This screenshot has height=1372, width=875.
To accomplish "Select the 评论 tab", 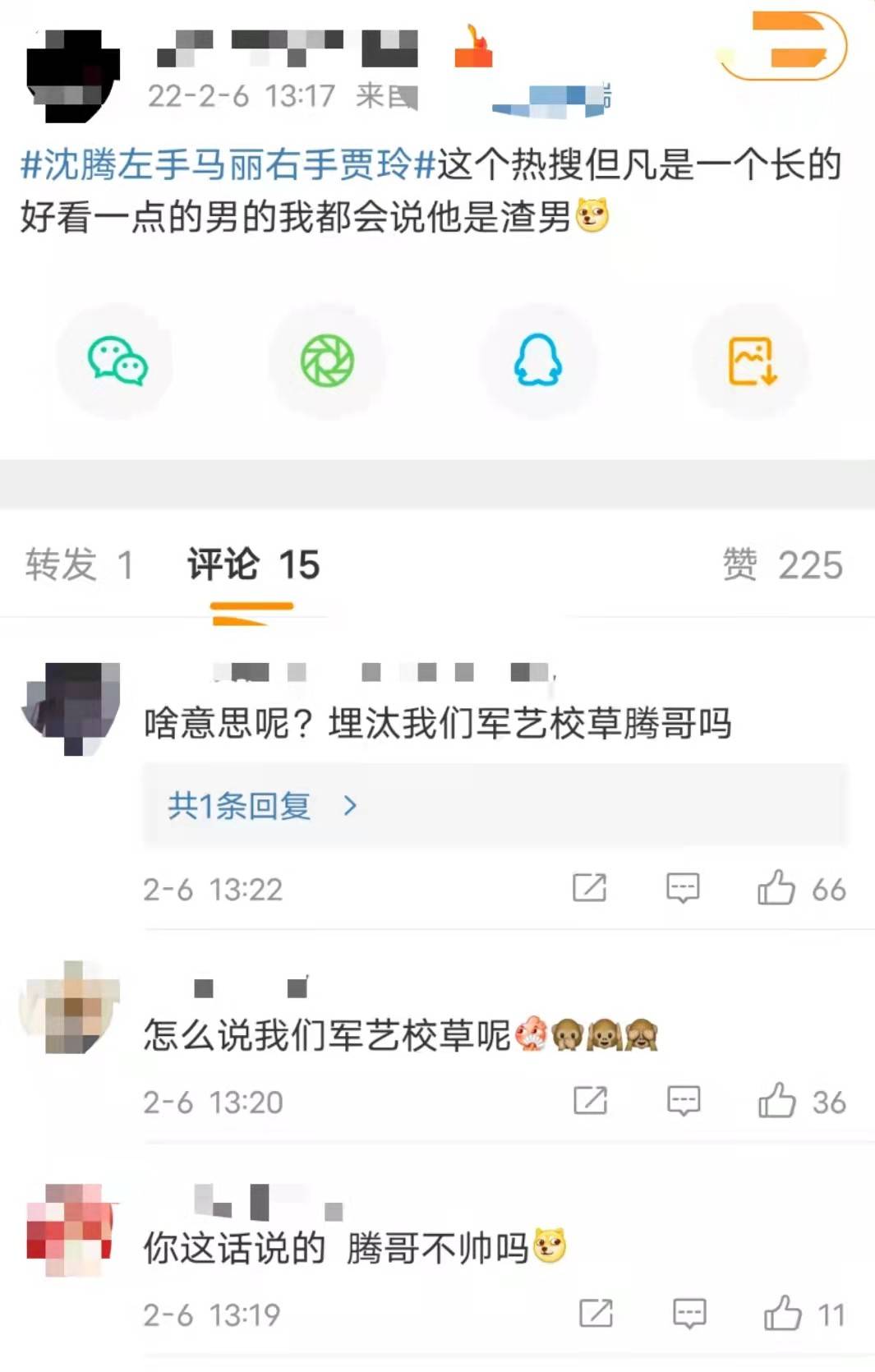I will point(253,565).
